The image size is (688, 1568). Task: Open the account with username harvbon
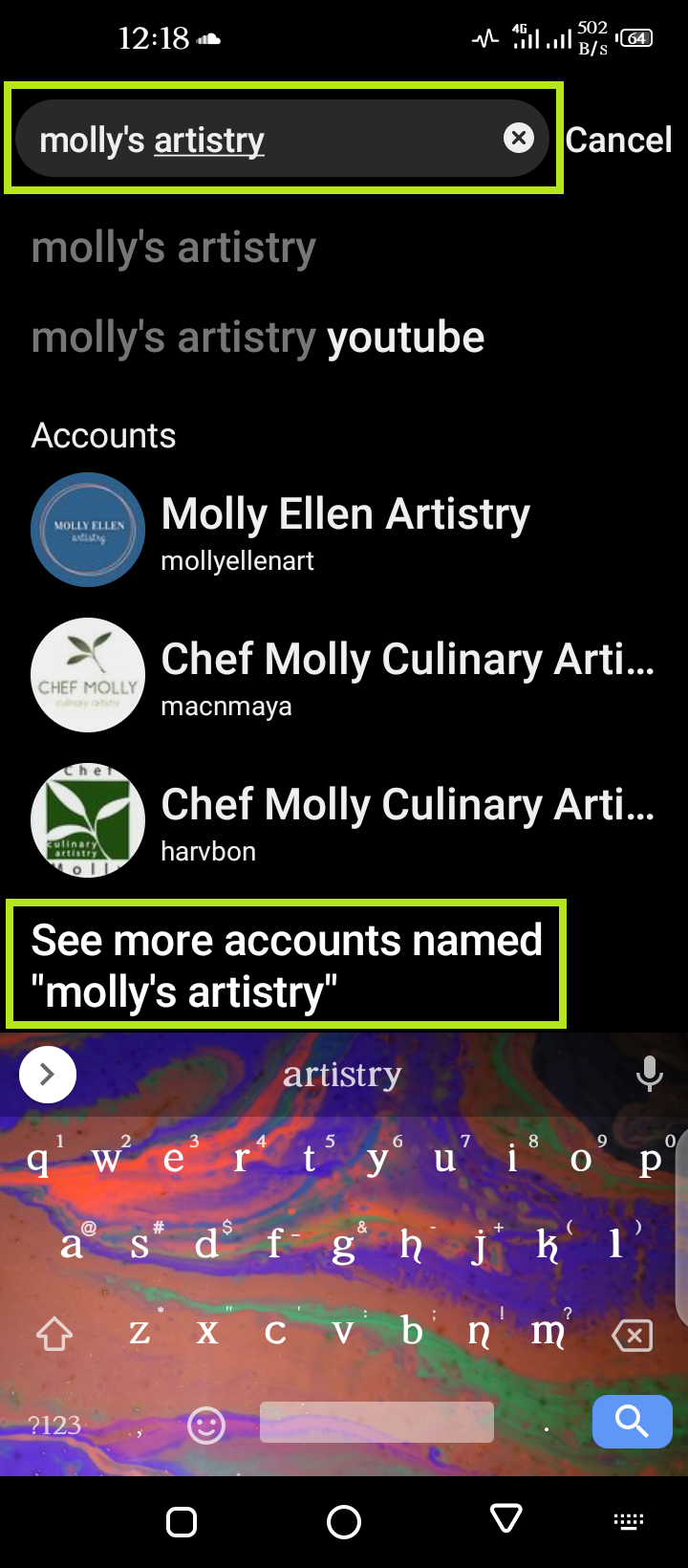(344, 820)
